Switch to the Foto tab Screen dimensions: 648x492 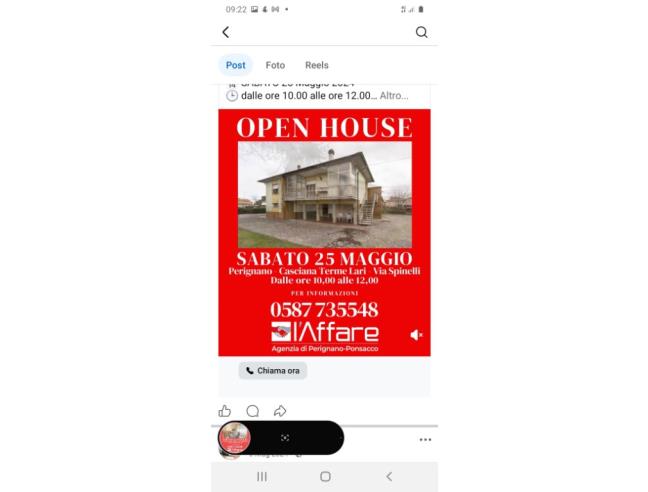tap(275, 65)
